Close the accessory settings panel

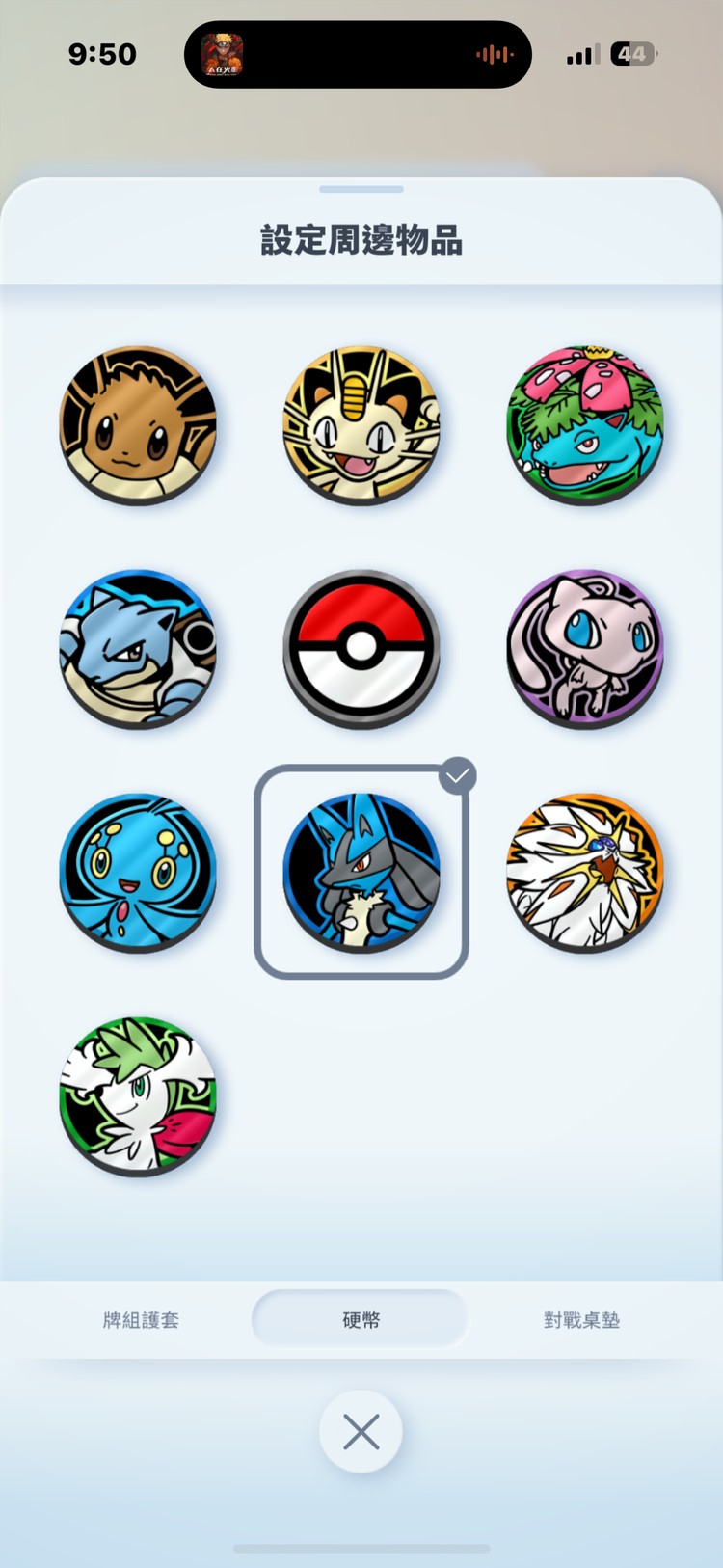tap(361, 1432)
